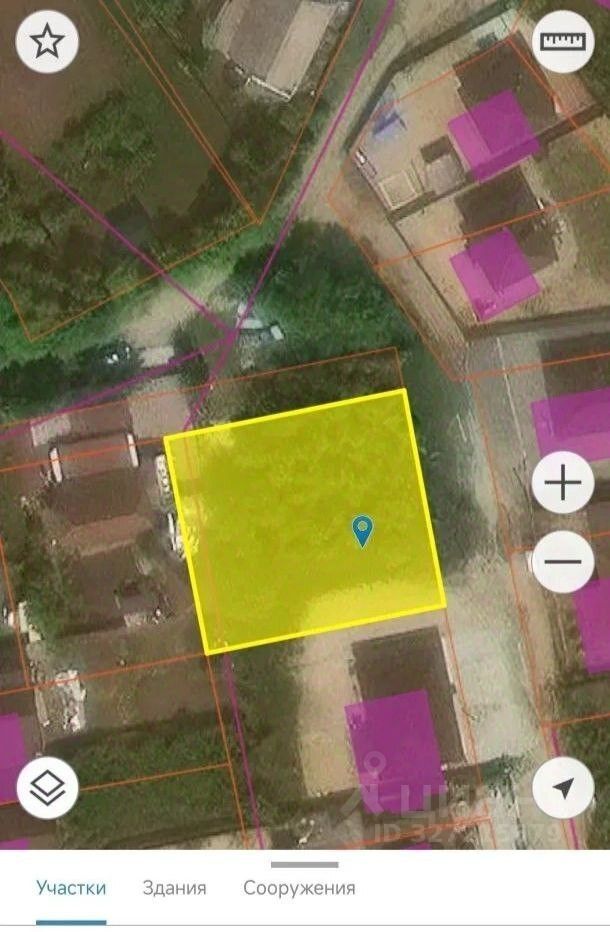The width and height of the screenshot is (610, 932).
Task: Zoom out of the map
Action: point(563,560)
